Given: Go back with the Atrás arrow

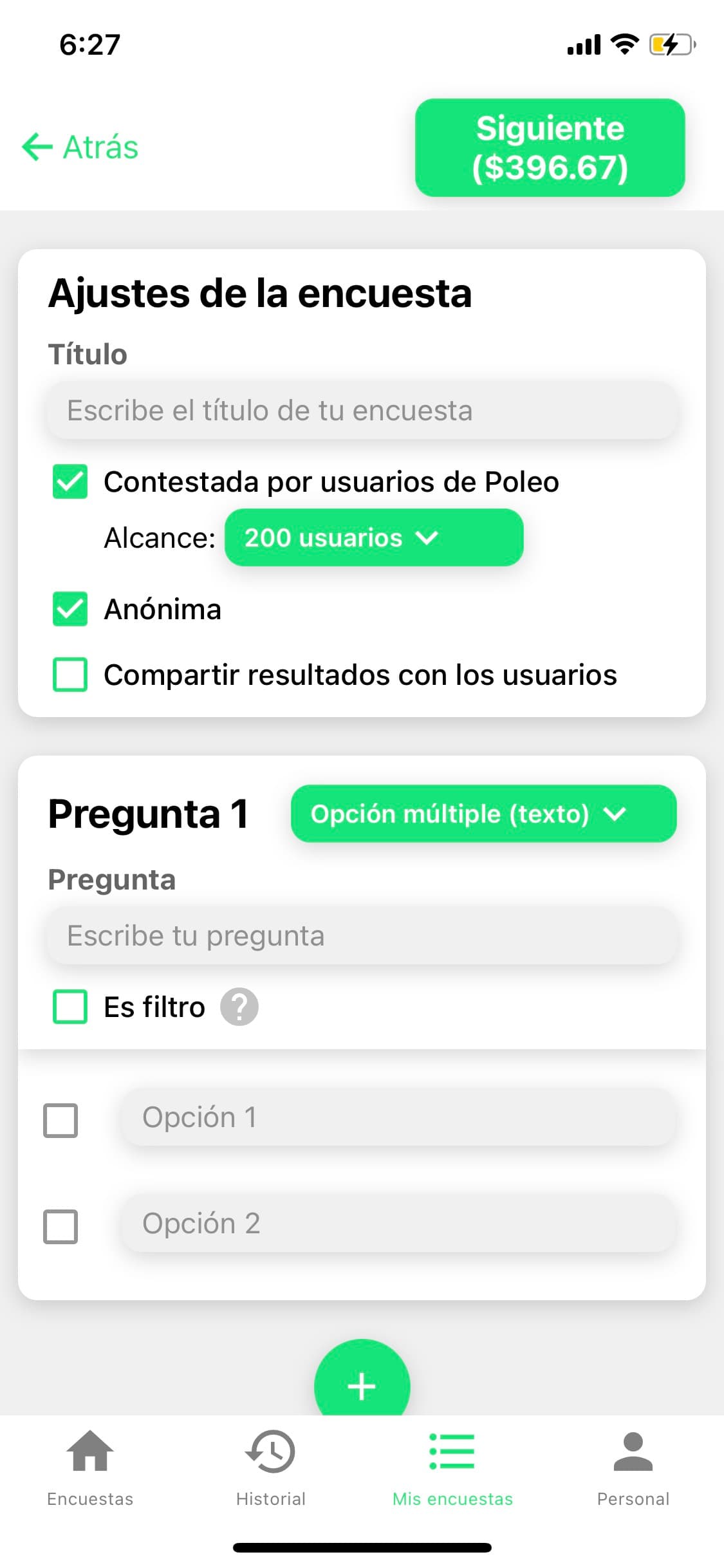Looking at the screenshot, I should [80, 147].
